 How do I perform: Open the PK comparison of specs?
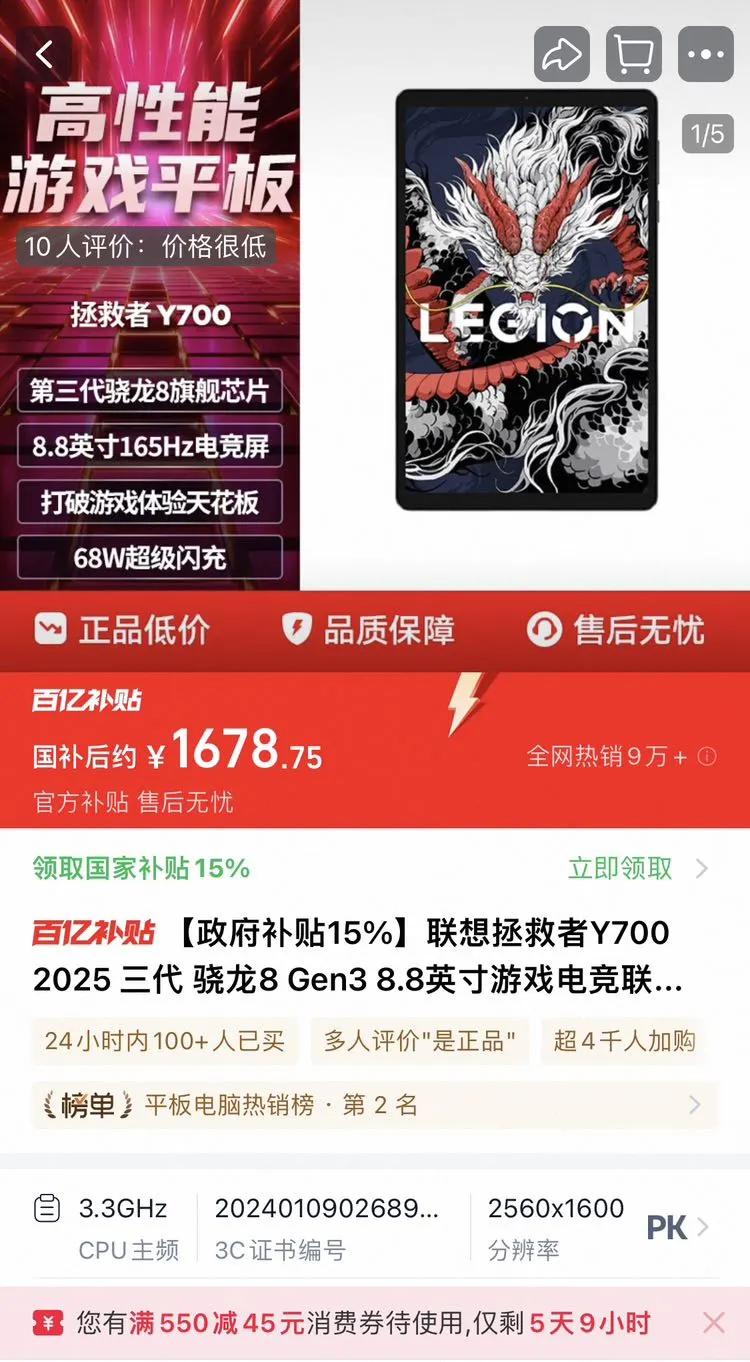pos(678,1227)
